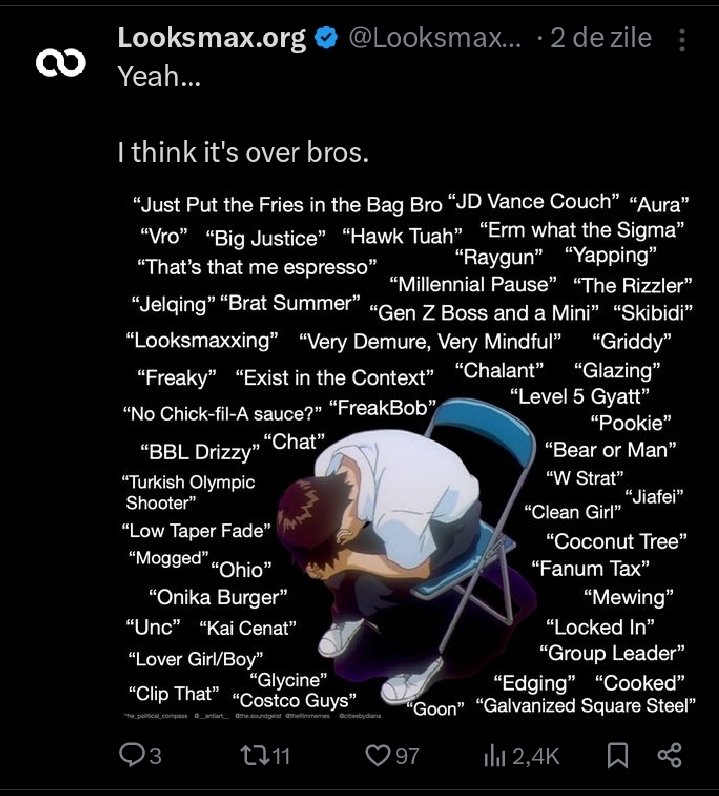
Task: Share the Looksmax.org post
Action: tap(670, 755)
